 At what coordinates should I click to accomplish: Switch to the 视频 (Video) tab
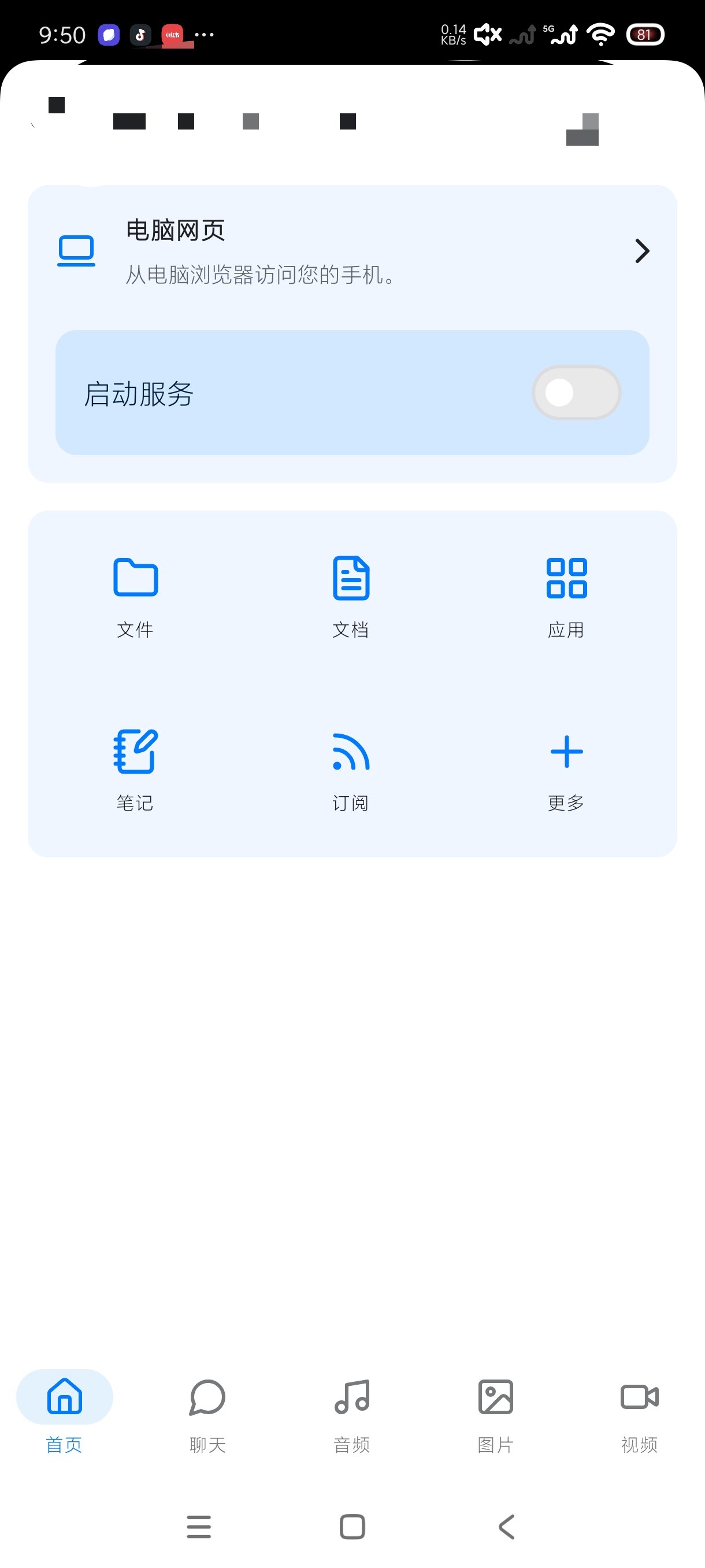tap(639, 1412)
